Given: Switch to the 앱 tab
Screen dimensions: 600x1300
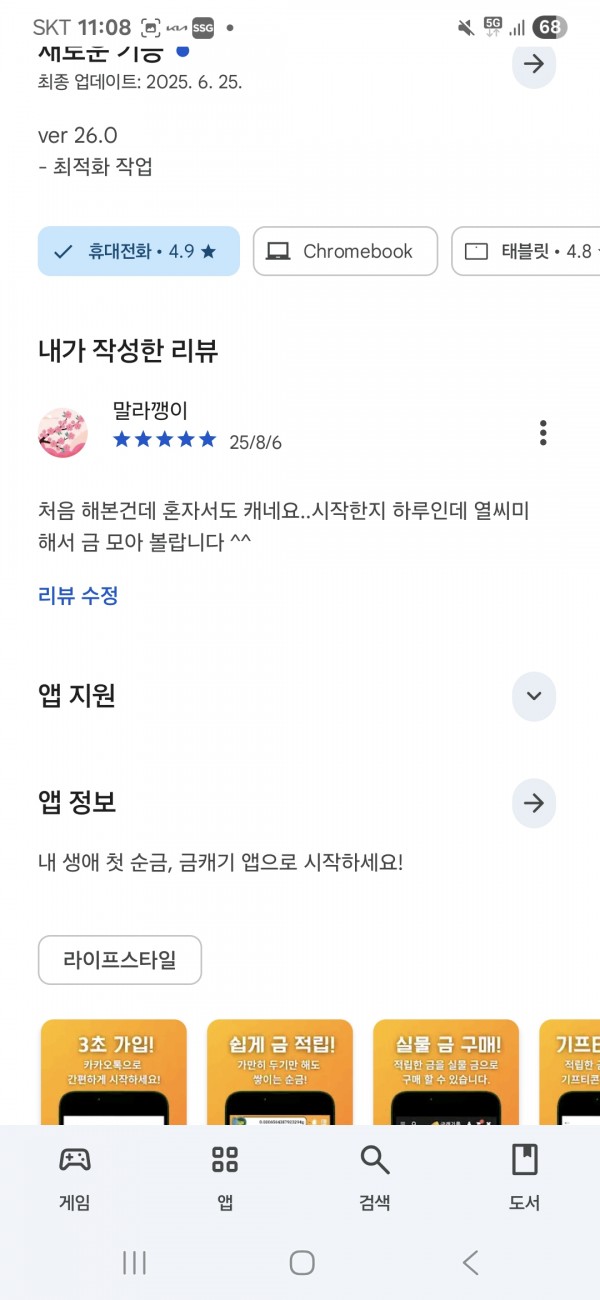Looking at the screenshot, I should click(x=225, y=1177).
